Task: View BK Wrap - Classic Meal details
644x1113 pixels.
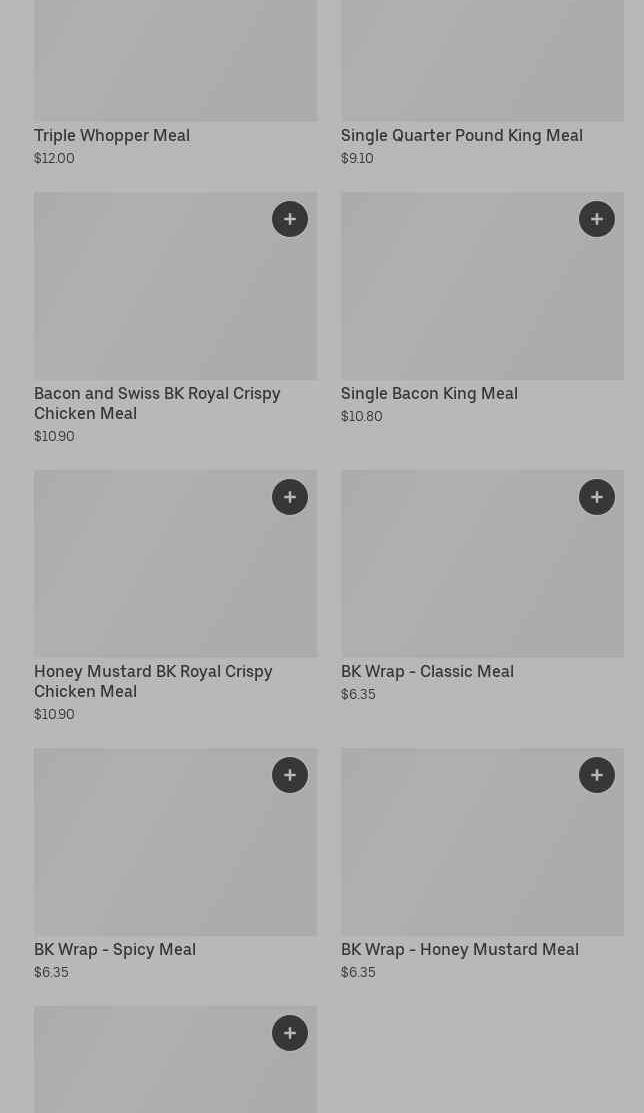Action: [x=482, y=587]
